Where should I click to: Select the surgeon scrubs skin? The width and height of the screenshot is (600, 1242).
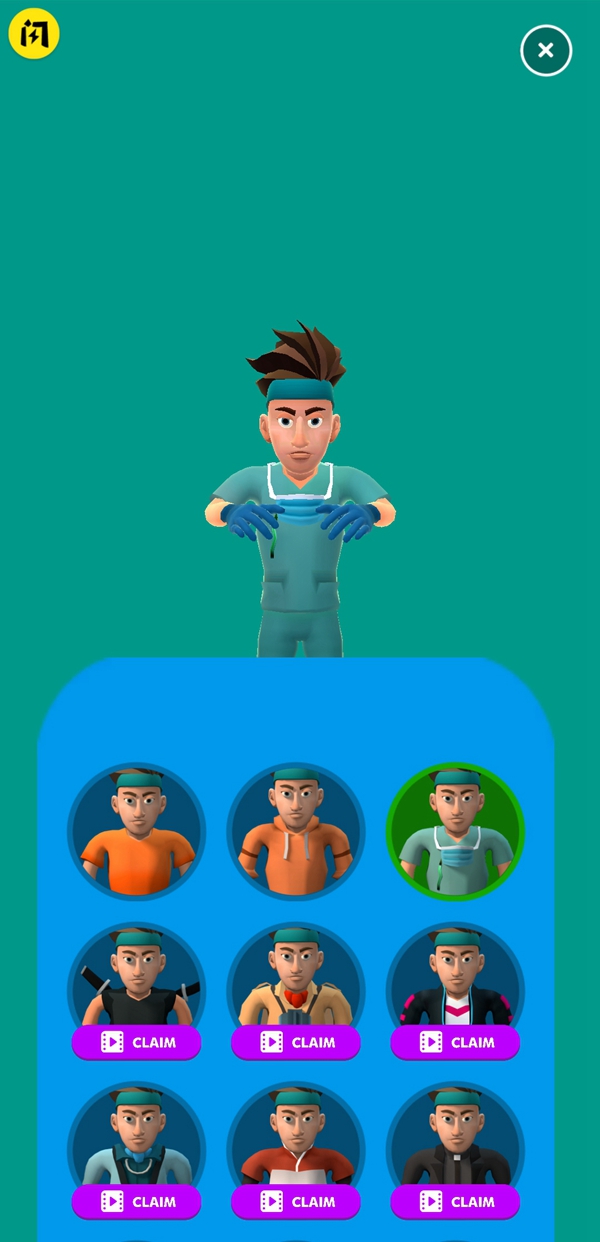[x=455, y=832]
